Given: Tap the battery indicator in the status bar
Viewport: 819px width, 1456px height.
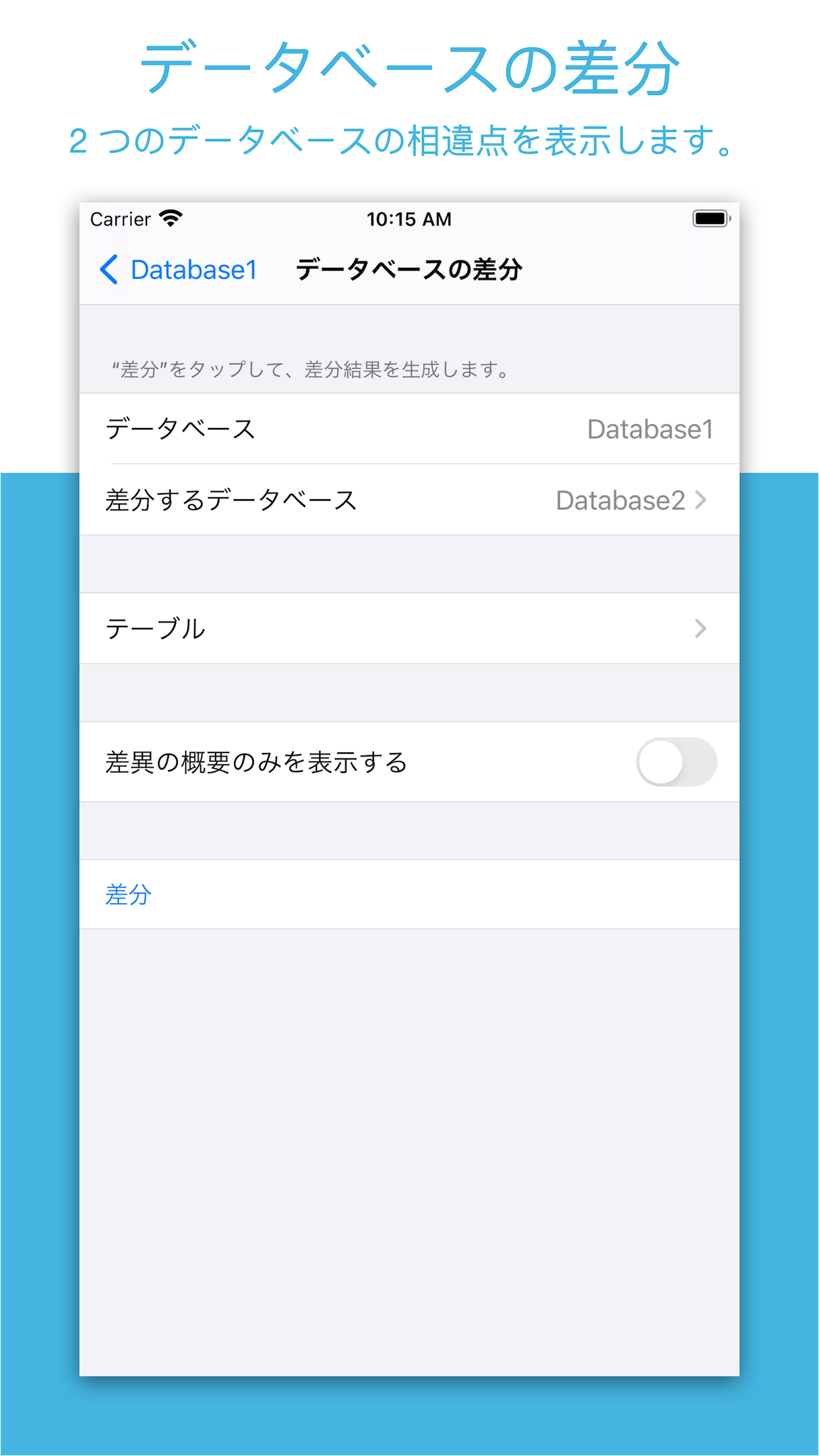Looking at the screenshot, I should [711, 218].
